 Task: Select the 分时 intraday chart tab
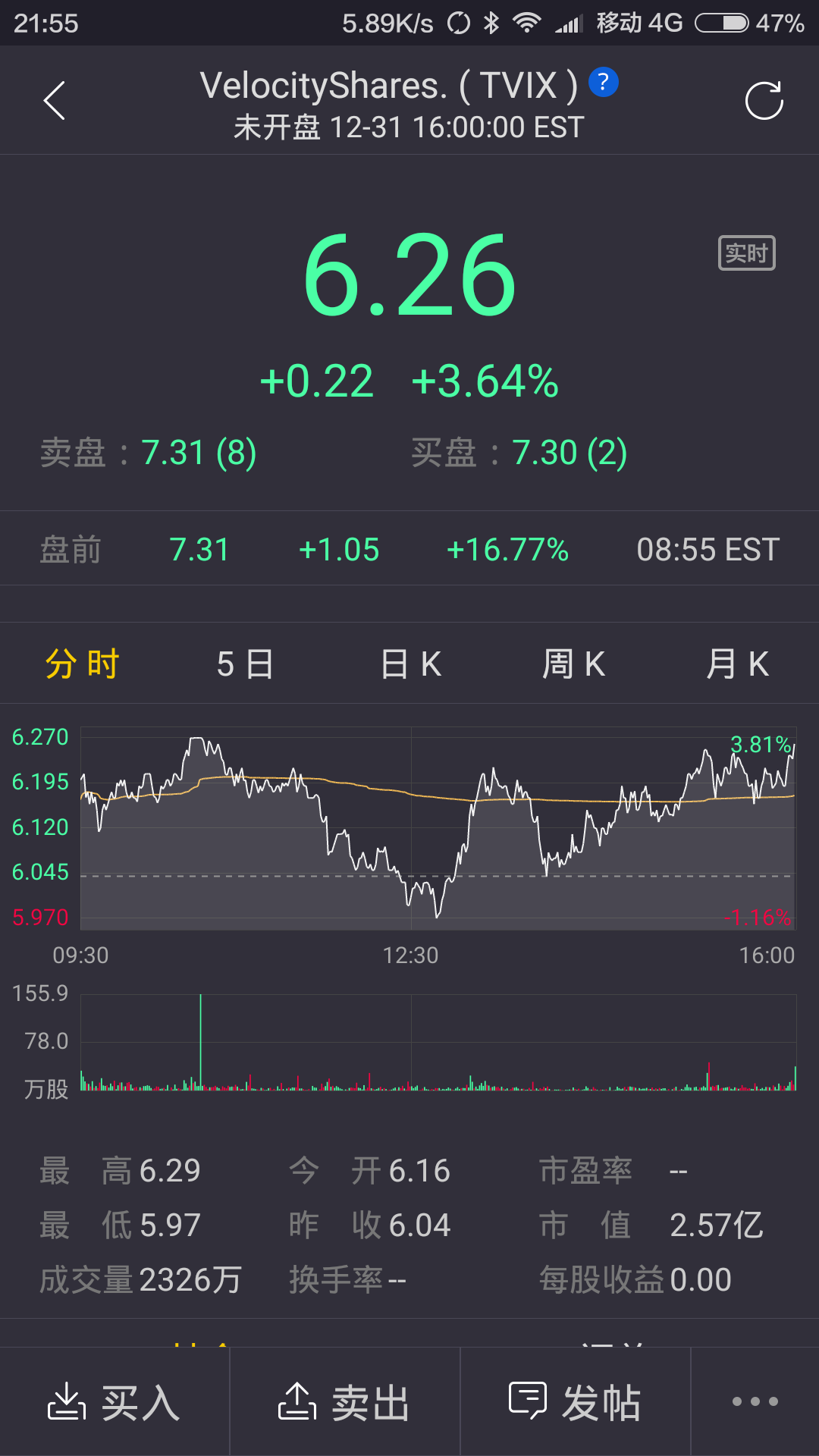coord(82,664)
